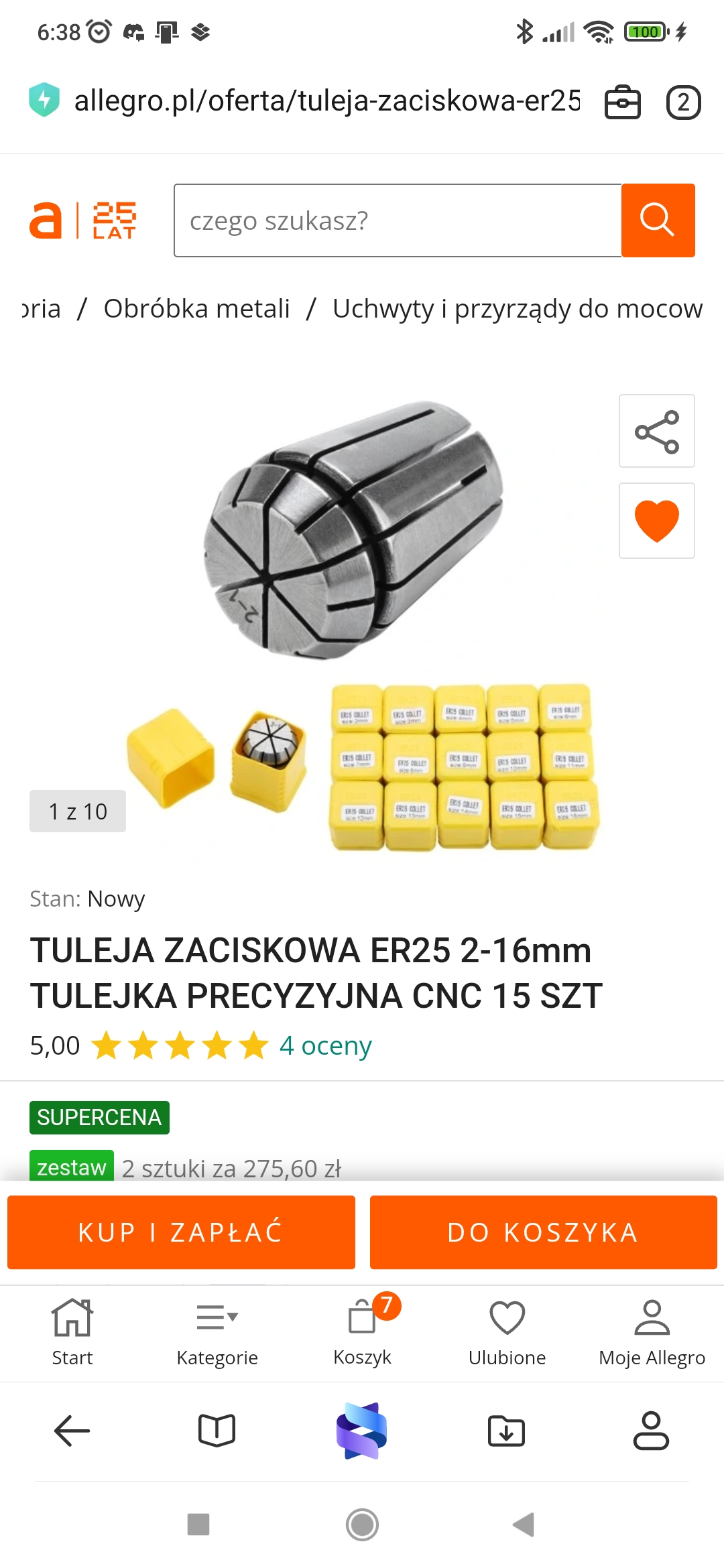Screen dimensions: 724x1568
Task: Buy now with KUP I ZAPŁAĆ
Action: click(x=181, y=1232)
